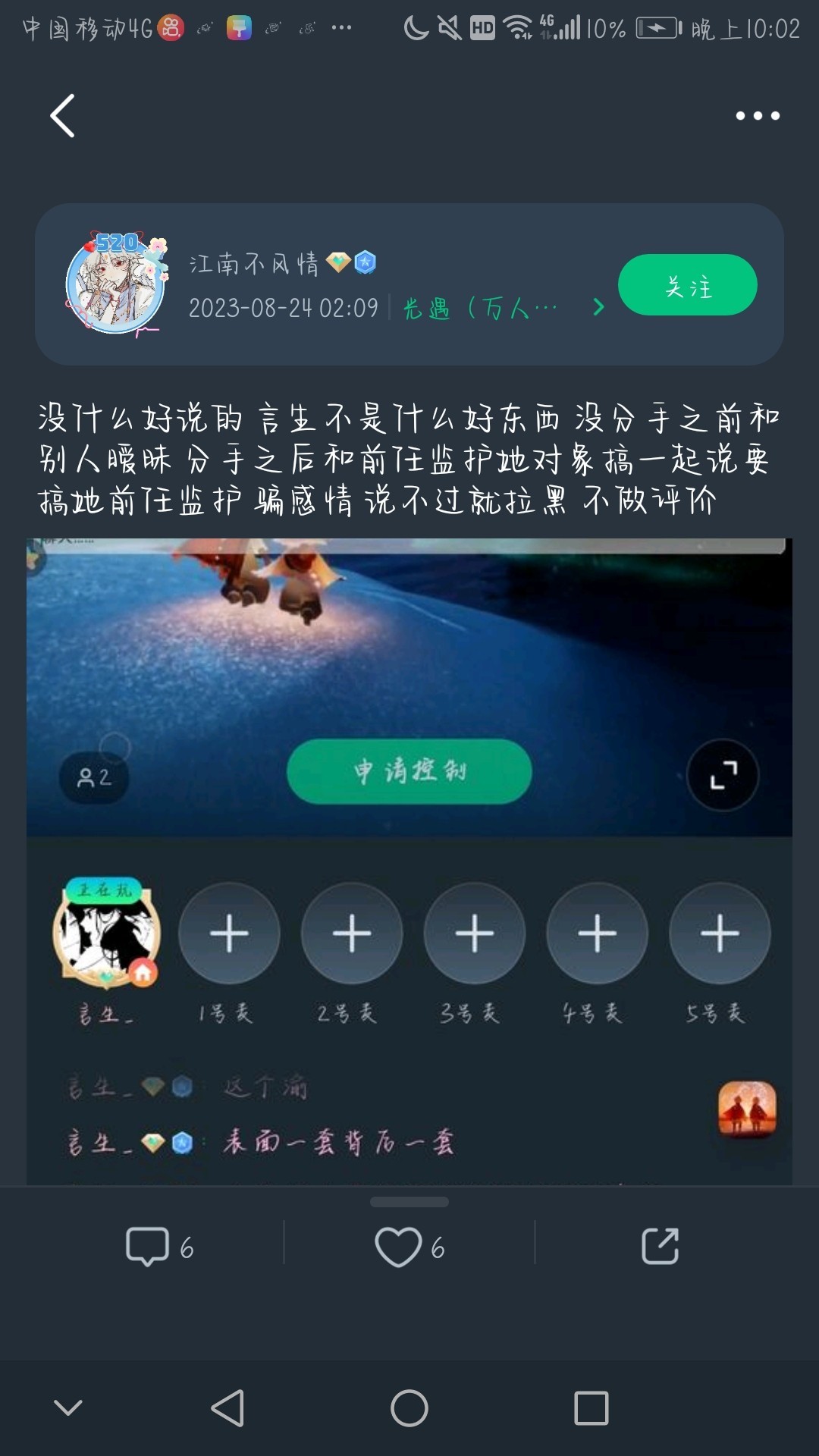Go back using the top-left arrow
Viewport: 819px width, 1456px height.
tap(63, 116)
